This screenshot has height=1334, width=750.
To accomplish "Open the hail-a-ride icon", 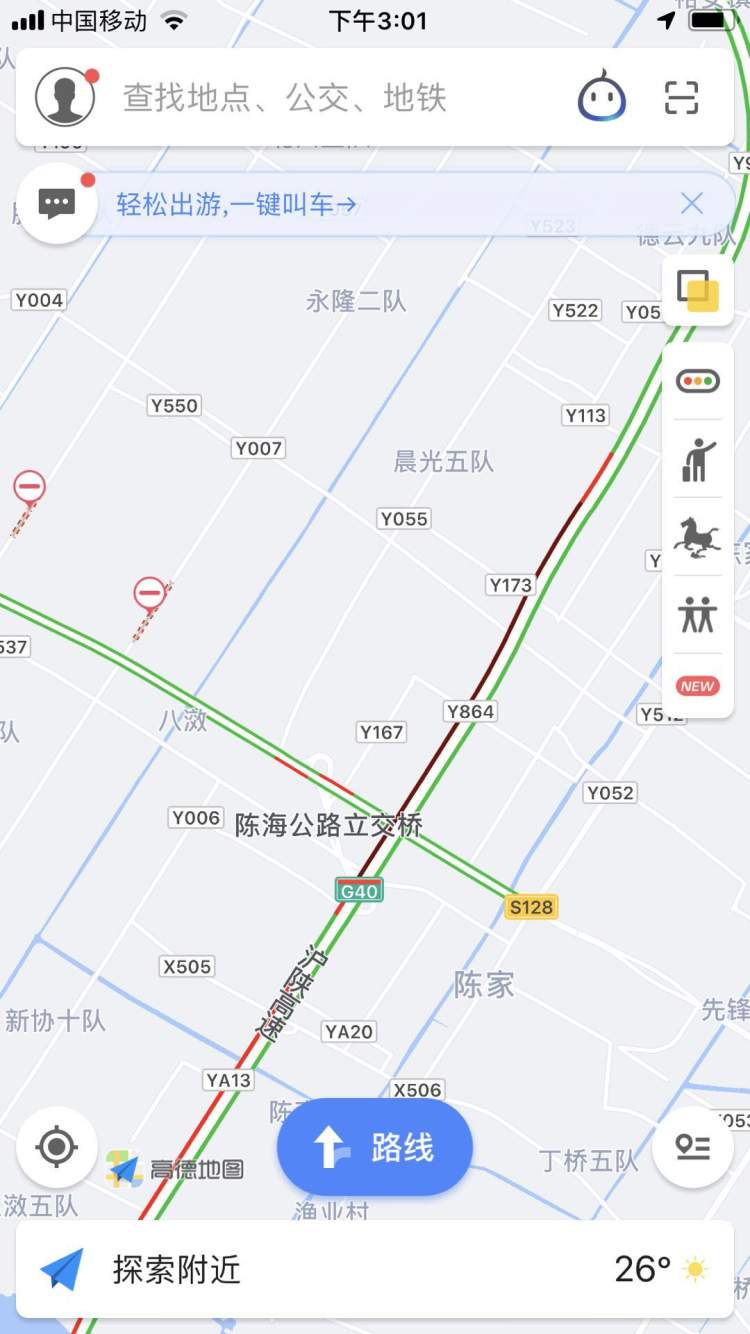I will (698, 460).
